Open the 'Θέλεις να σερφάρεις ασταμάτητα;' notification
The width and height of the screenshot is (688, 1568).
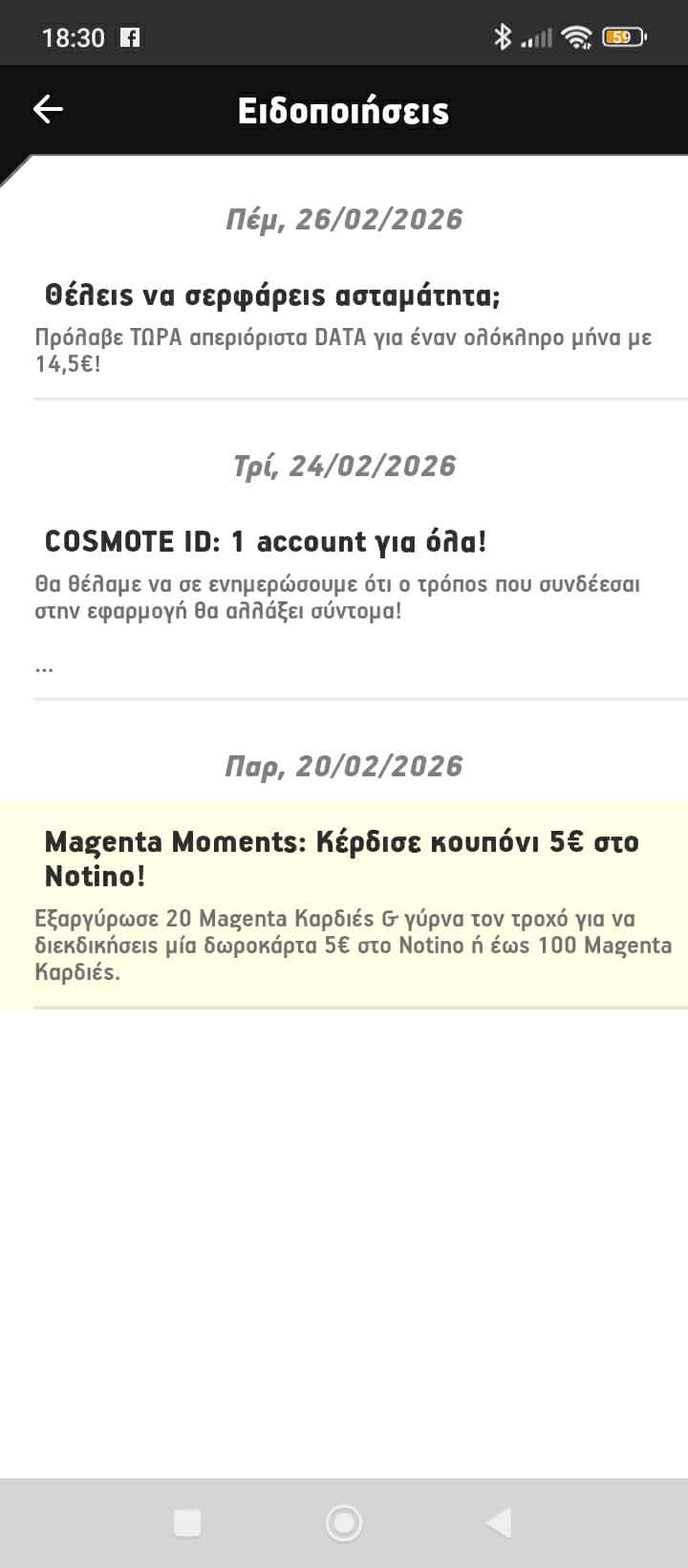click(x=344, y=325)
